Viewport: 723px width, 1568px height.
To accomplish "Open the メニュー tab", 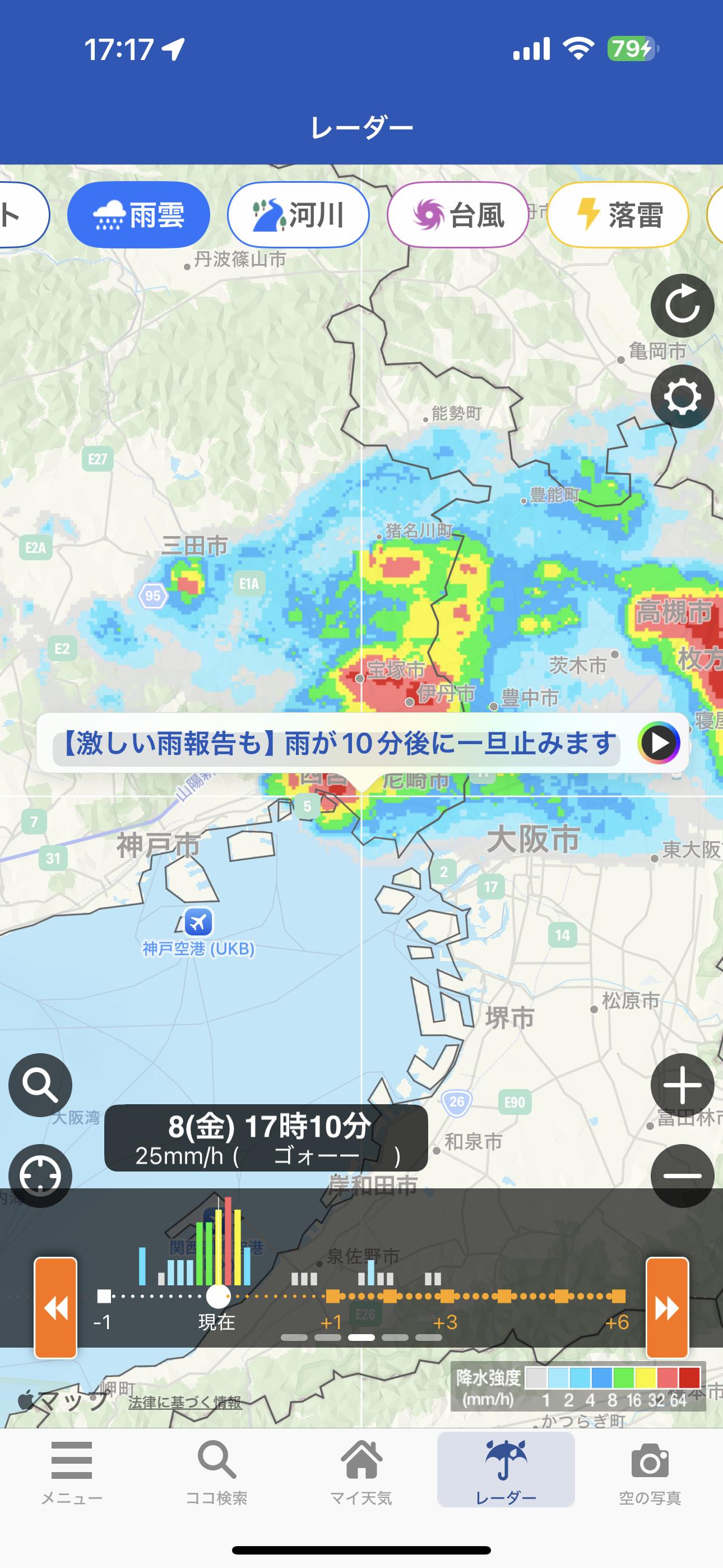I will click(x=72, y=1470).
